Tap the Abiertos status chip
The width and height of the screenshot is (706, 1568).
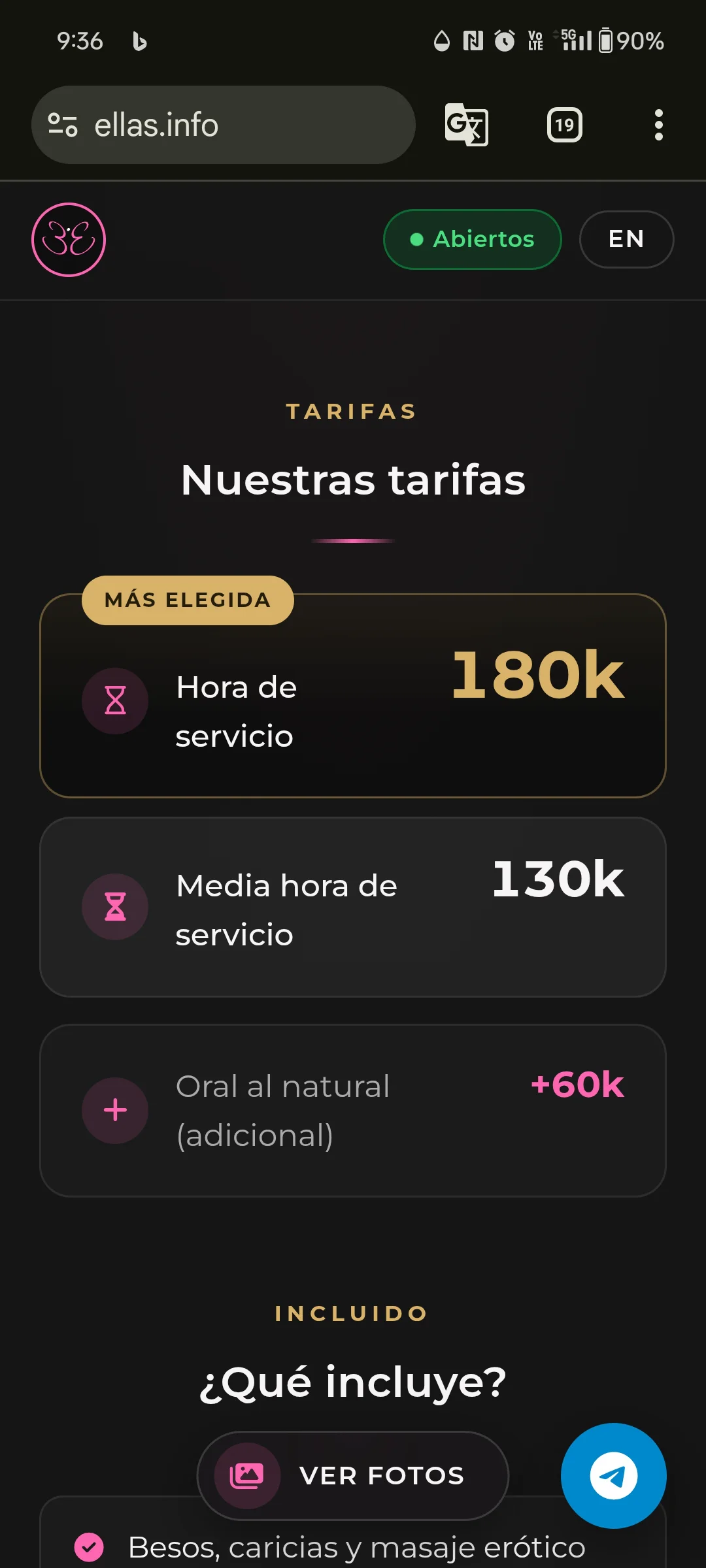click(x=472, y=239)
